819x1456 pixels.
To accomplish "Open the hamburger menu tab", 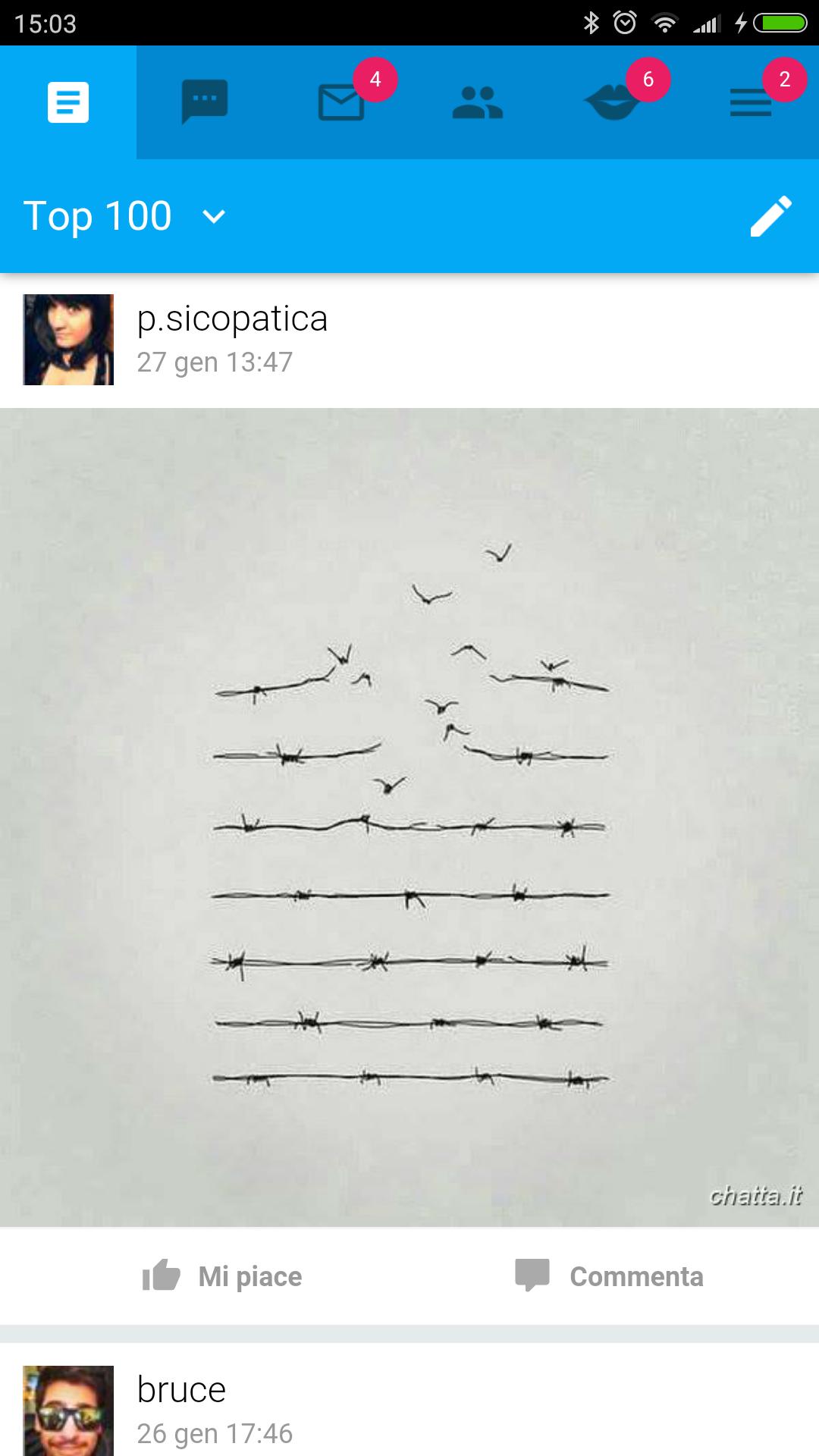I will coord(751,102).
